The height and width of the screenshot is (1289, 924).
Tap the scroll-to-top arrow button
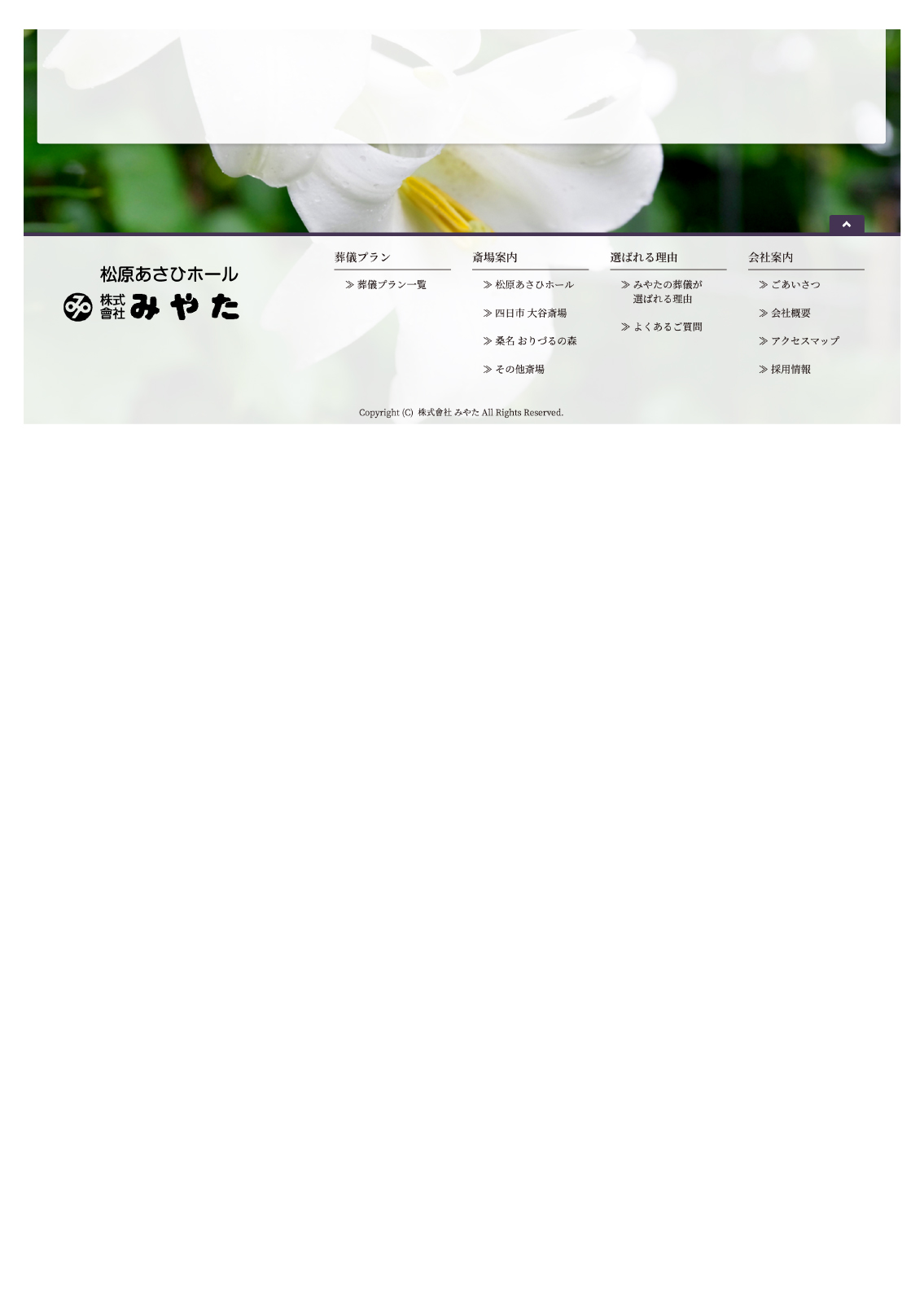846,225
